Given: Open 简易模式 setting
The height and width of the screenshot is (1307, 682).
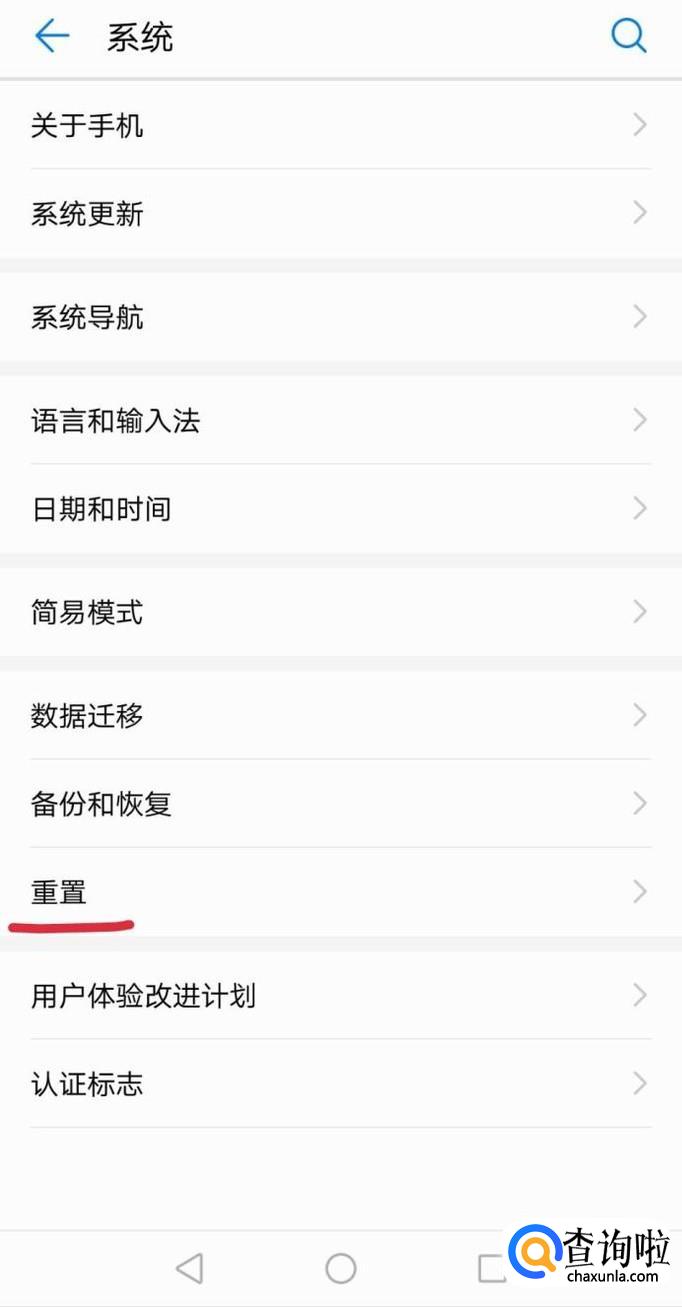Looking at the screenshot, I should pyautogui.click(x=340, y=611).
